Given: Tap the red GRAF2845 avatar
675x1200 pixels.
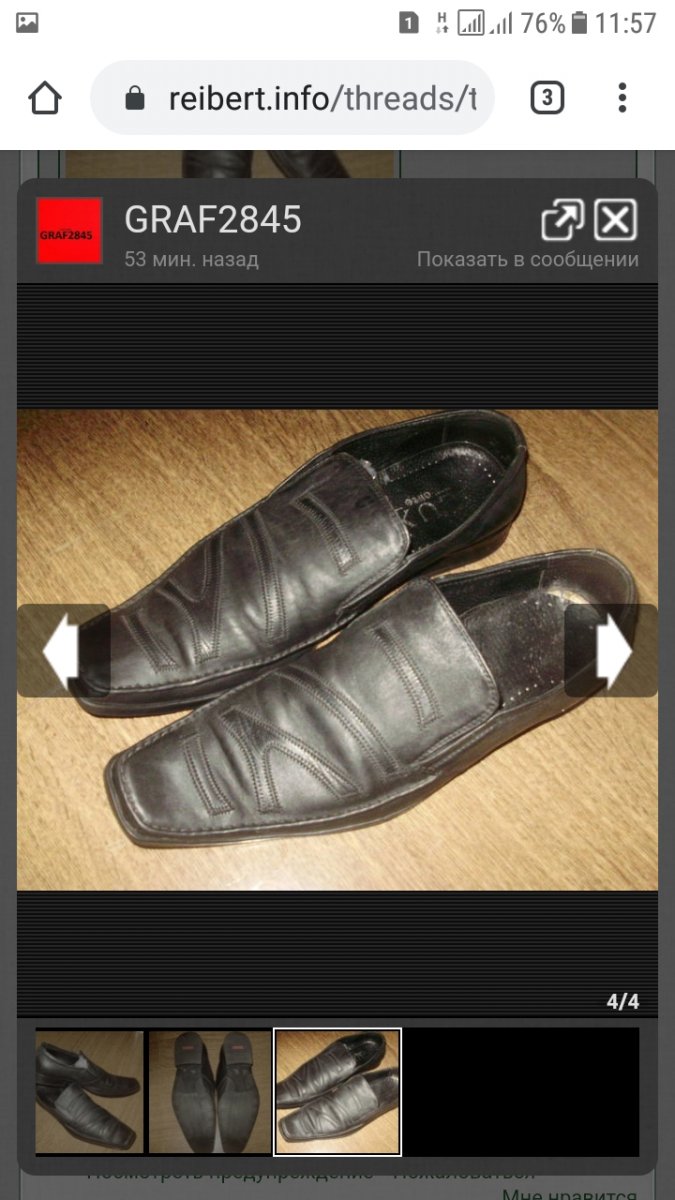Looking at the screenshot, I should [69, 231].
